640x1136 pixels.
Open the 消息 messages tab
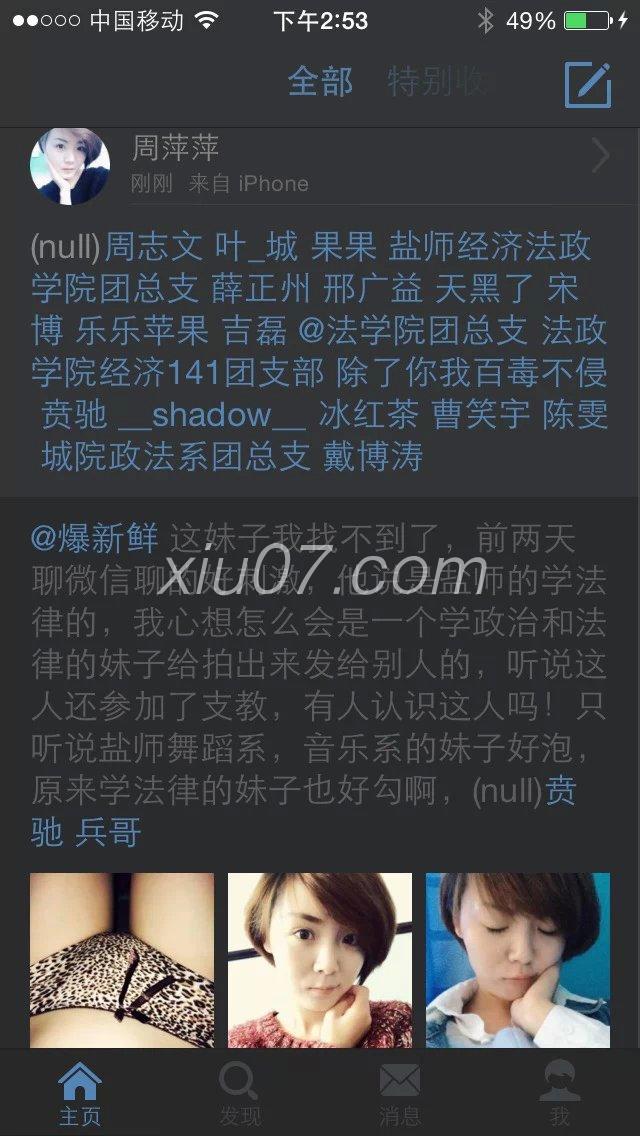coord(400,1095)
